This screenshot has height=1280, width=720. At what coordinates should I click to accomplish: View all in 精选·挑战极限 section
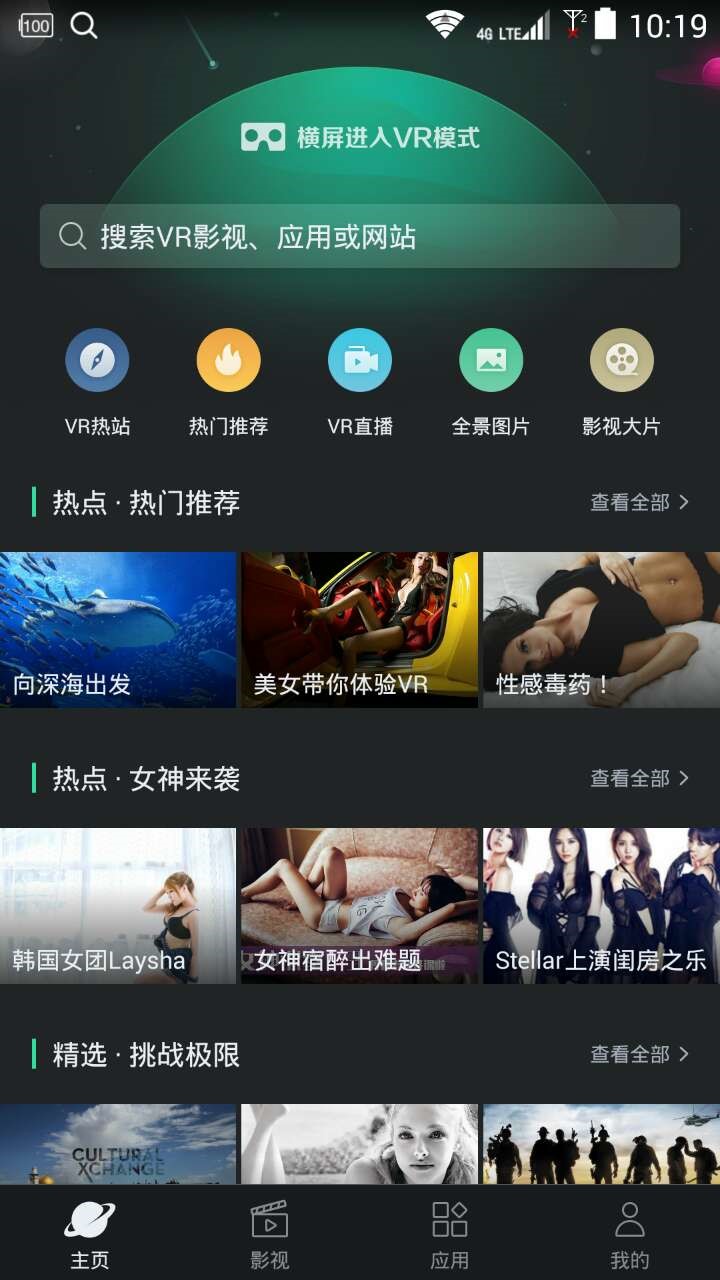coord(640,1054)
